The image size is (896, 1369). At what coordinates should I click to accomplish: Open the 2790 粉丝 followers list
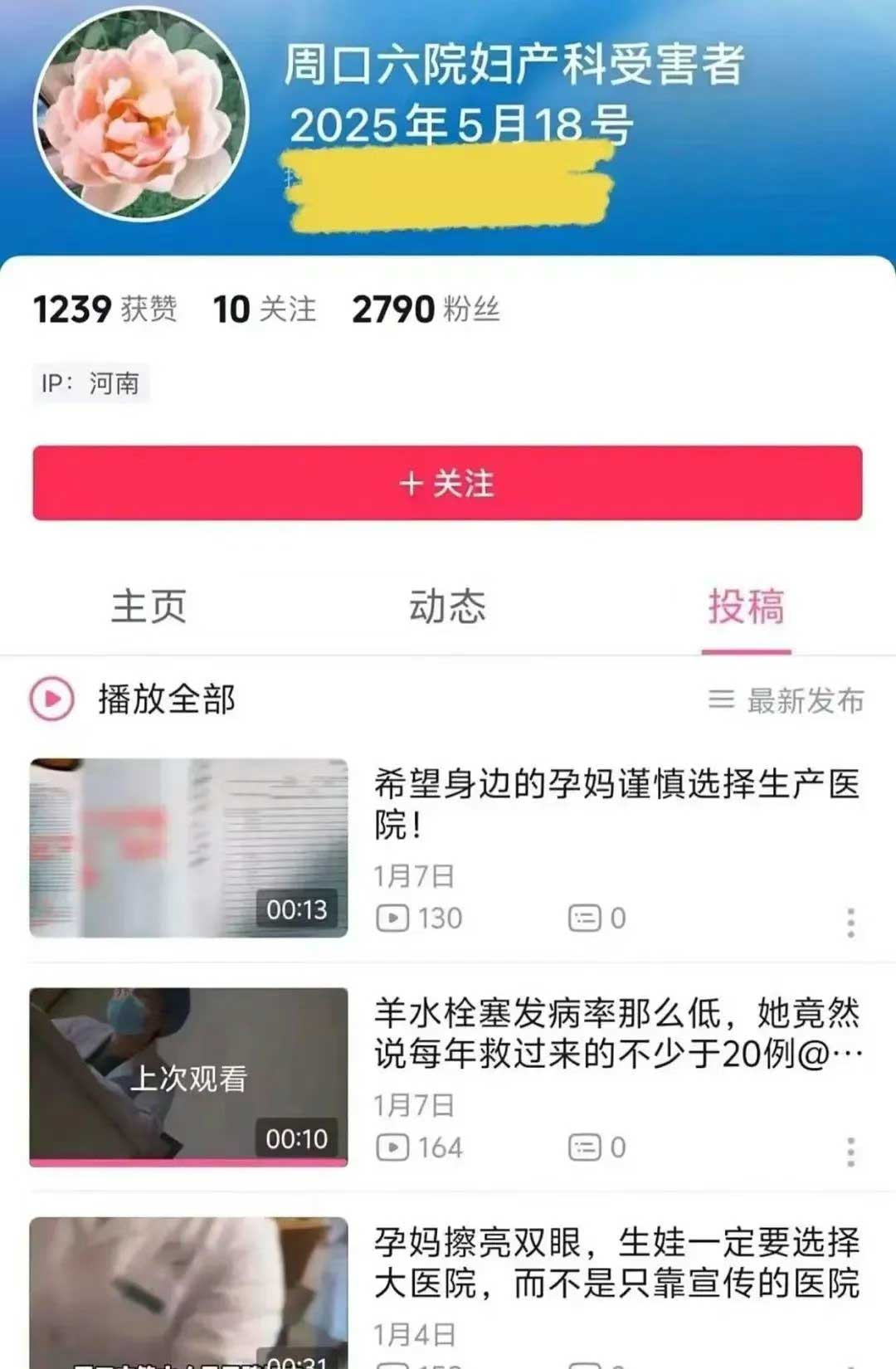tap(426, 309)
